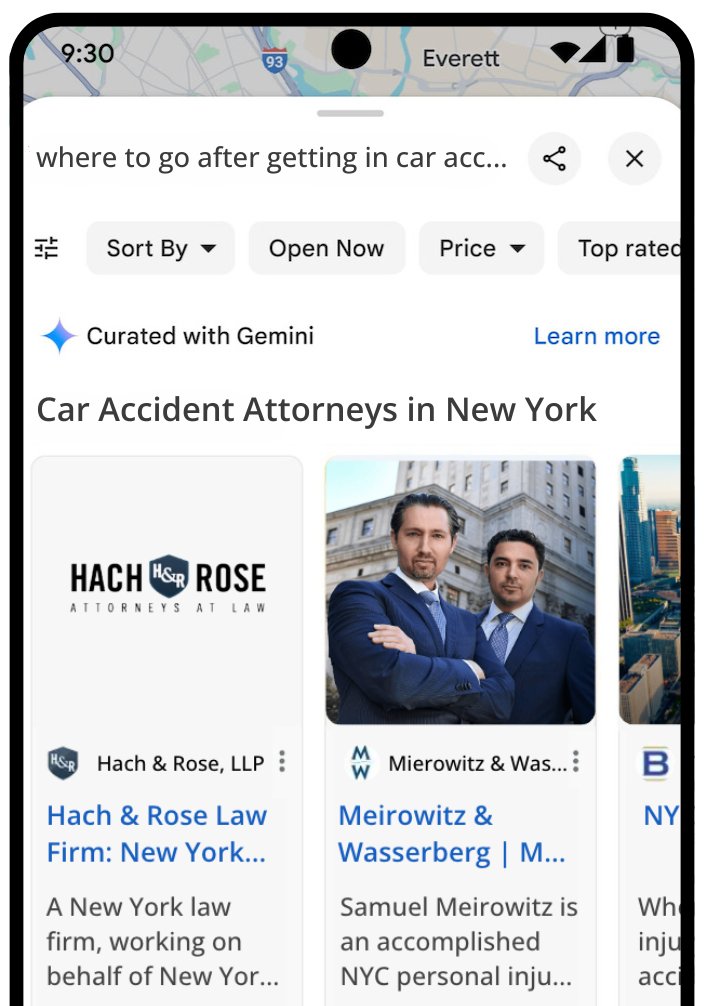Select the Open Now filter chip
704x1006 pixels.
(x=326, y=248)
